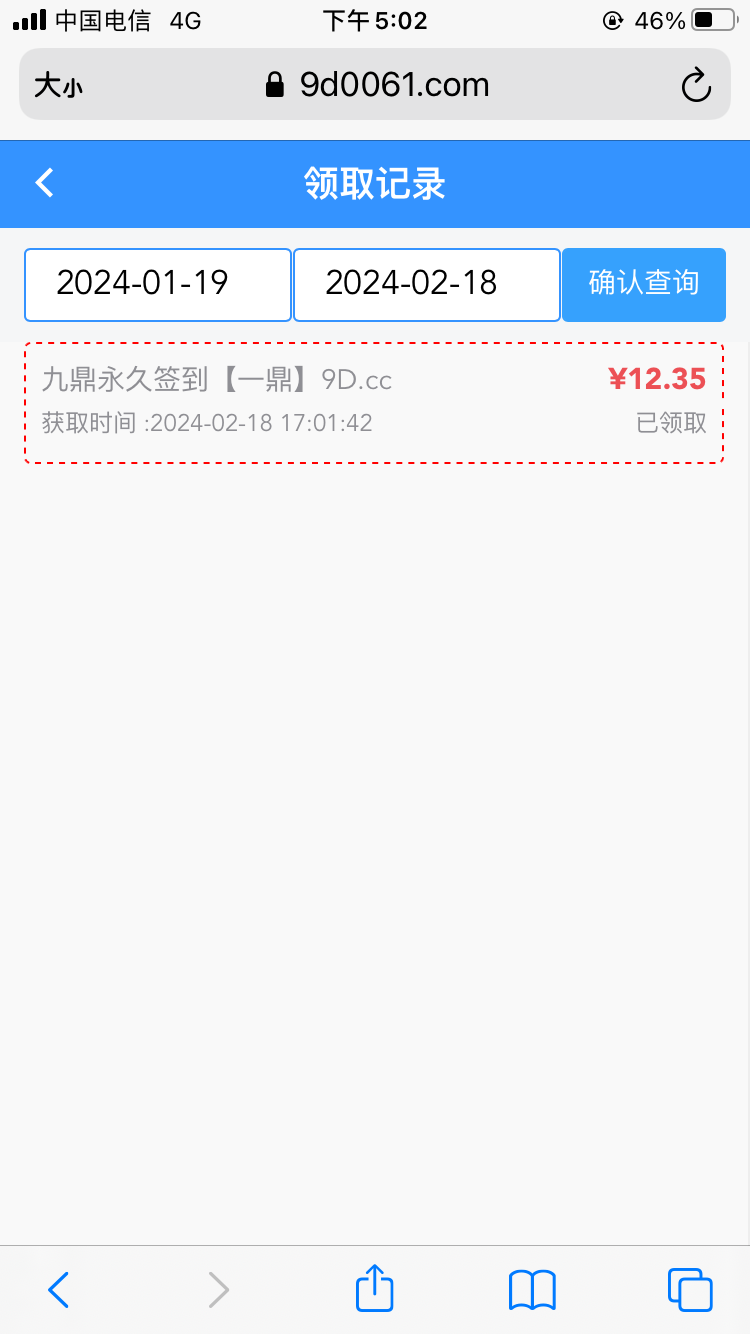Open the tab switcher icon
This screenshot has height=1334, width=750.
[688, 1290]
